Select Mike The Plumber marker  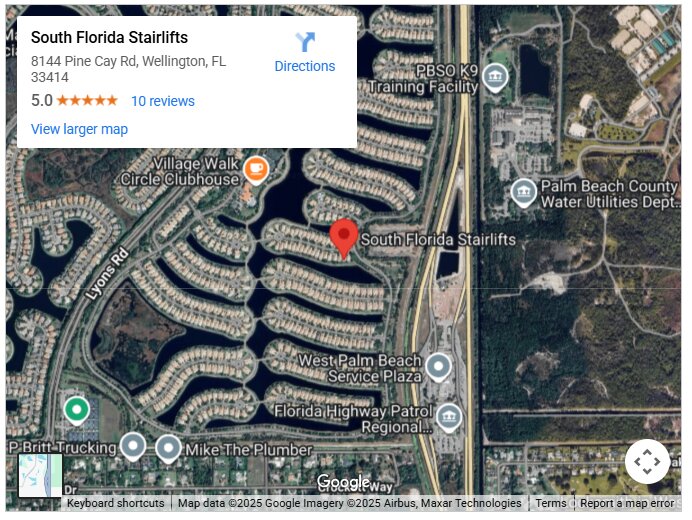[x=168, y=447]
